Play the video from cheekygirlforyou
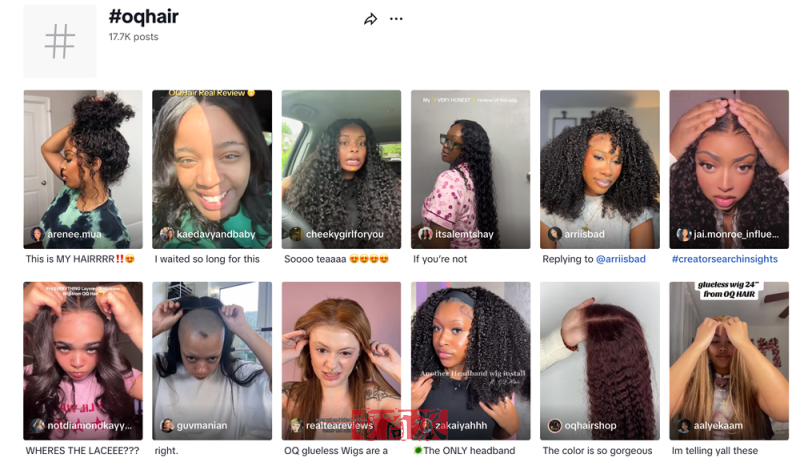Viewport: 800px width, 462px height. click(x=341, y=168)
